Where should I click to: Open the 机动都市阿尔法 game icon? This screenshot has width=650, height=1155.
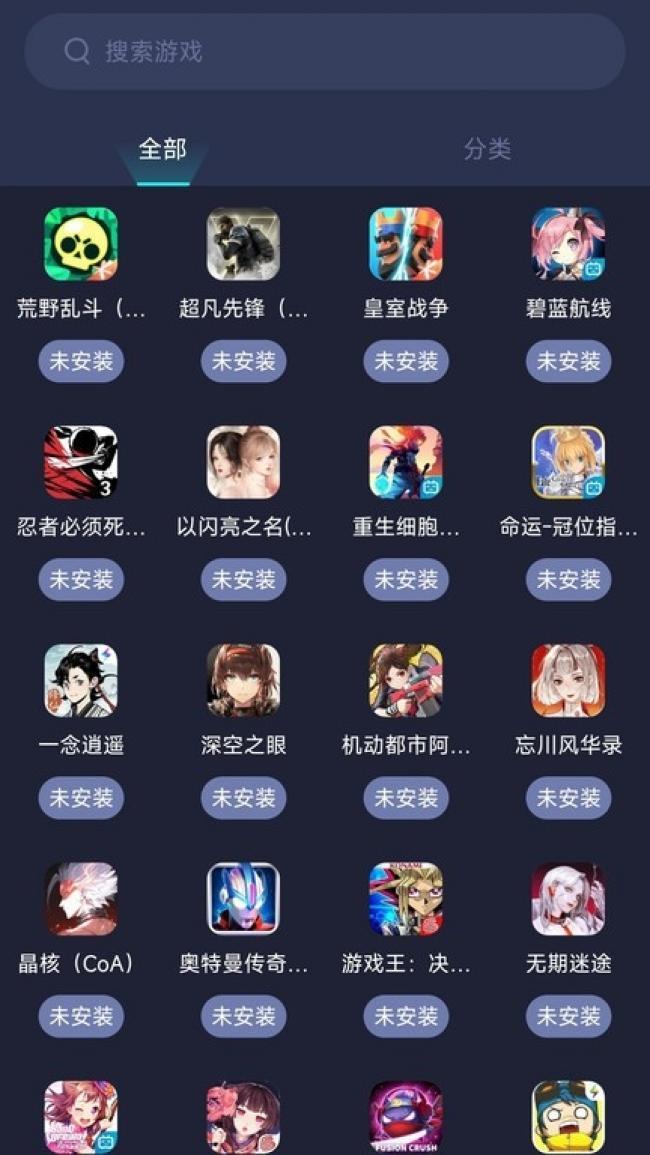(x=405, y=680)
